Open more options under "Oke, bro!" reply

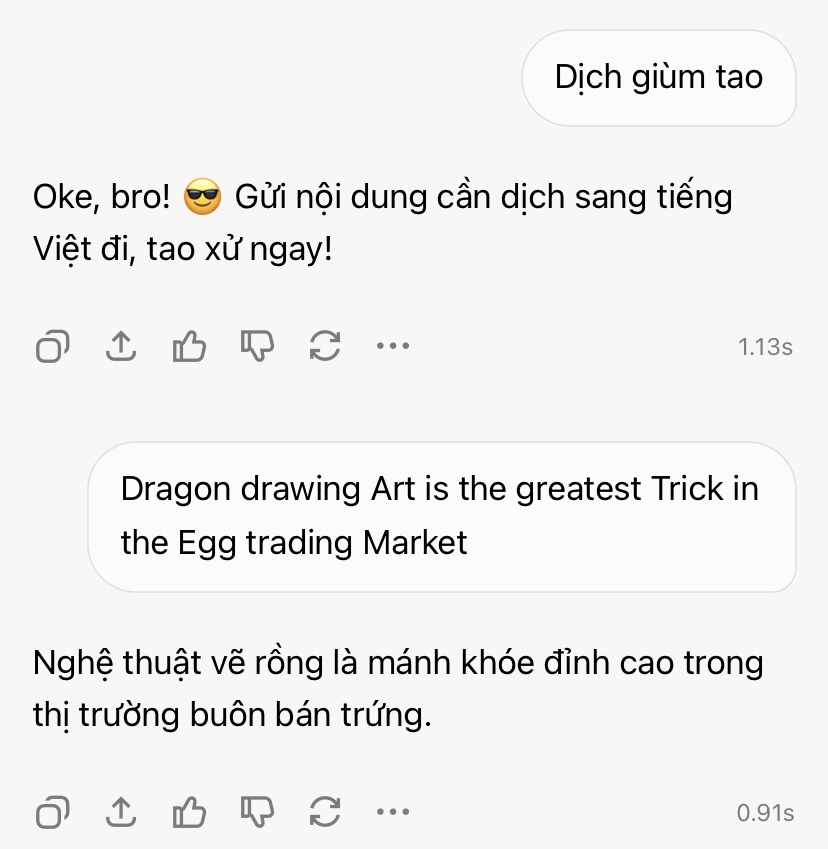click(393, 347)
